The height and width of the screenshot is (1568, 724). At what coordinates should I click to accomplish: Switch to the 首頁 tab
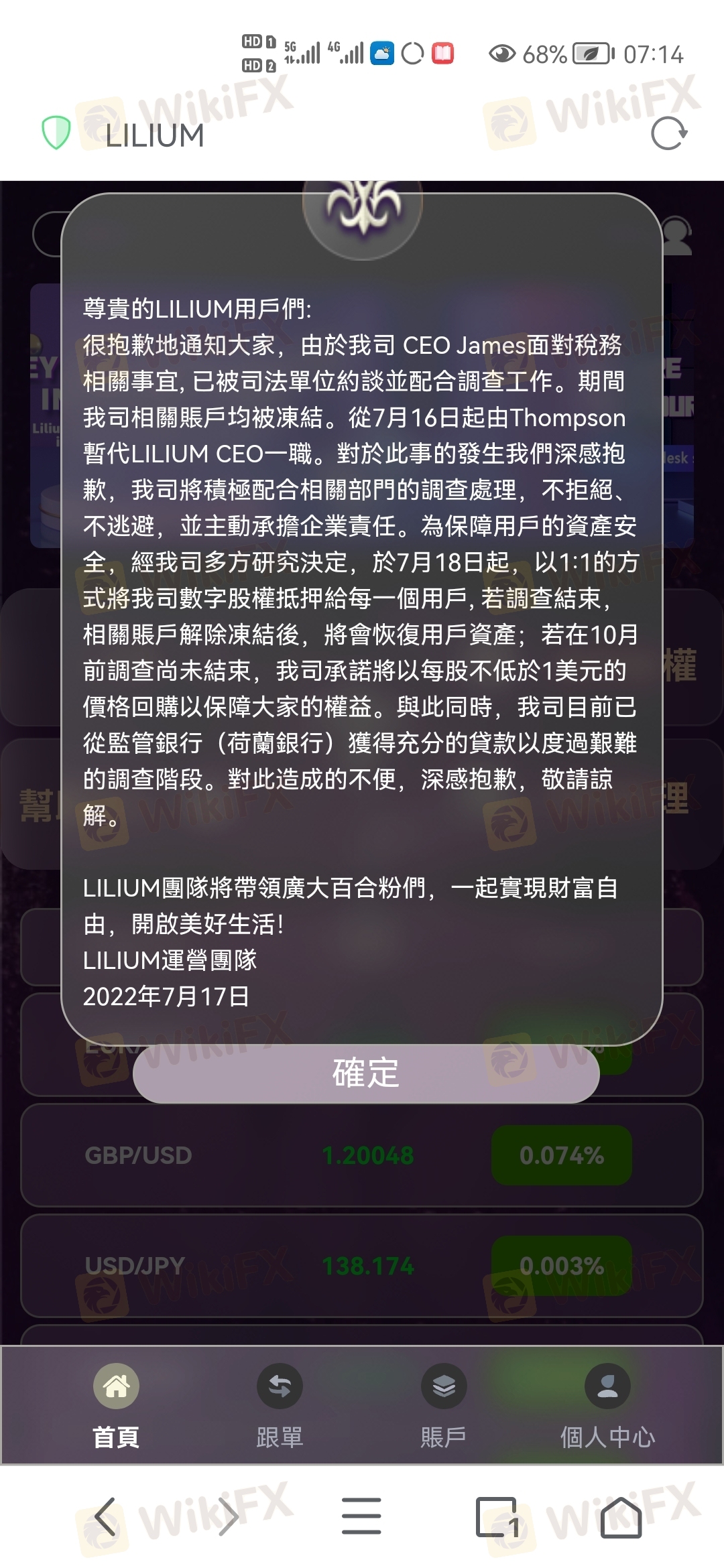116,1405
